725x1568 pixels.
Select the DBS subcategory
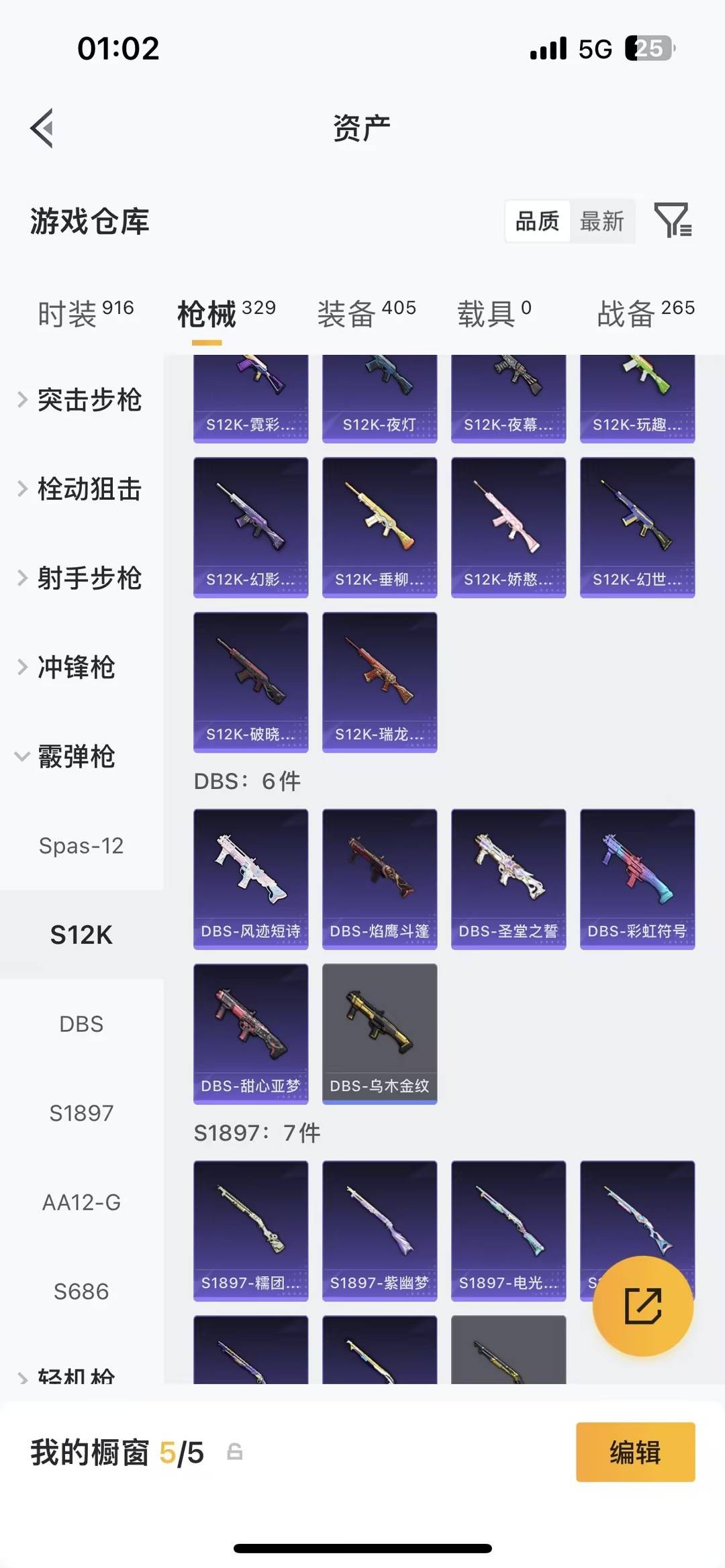point(81,1023)
